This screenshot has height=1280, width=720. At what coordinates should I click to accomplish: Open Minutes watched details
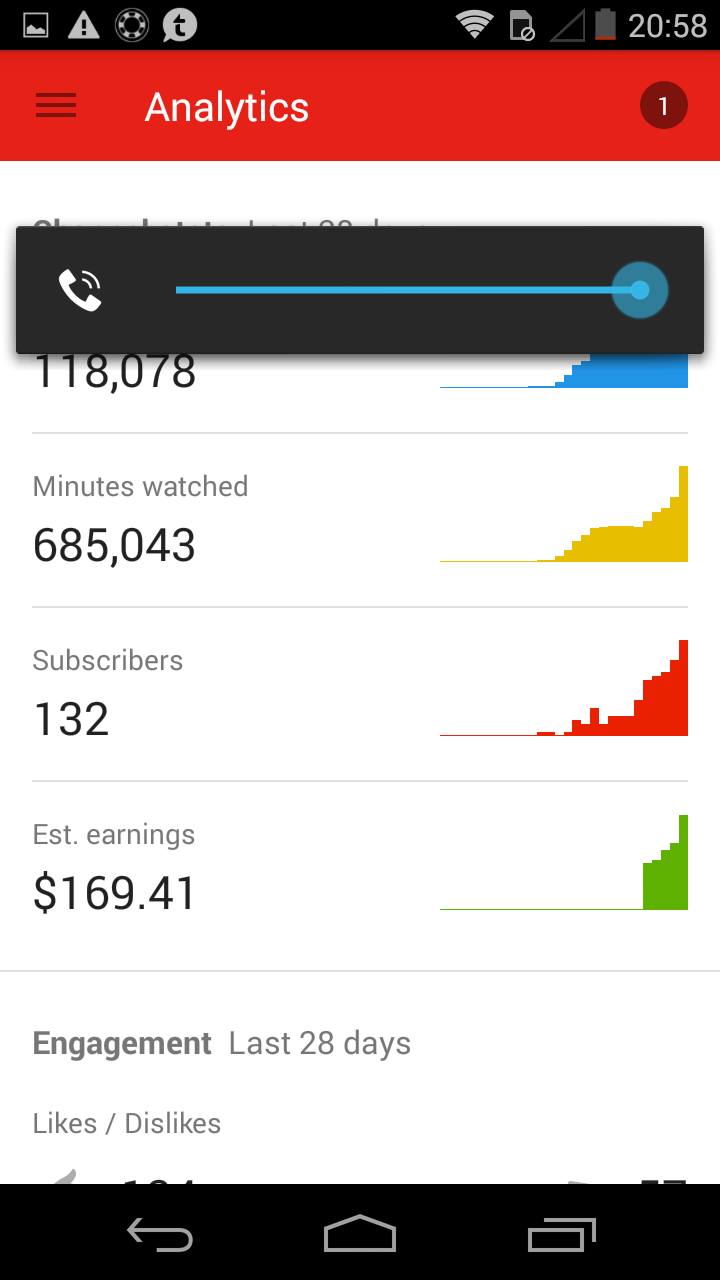pos(360,520)
